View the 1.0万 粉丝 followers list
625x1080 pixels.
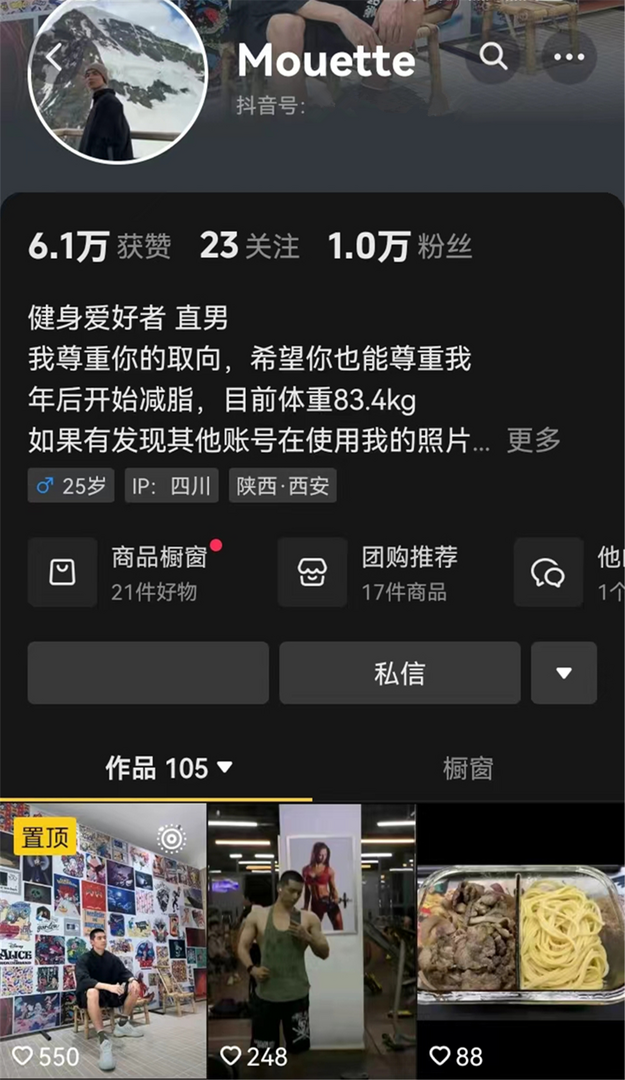click(399, 246)
